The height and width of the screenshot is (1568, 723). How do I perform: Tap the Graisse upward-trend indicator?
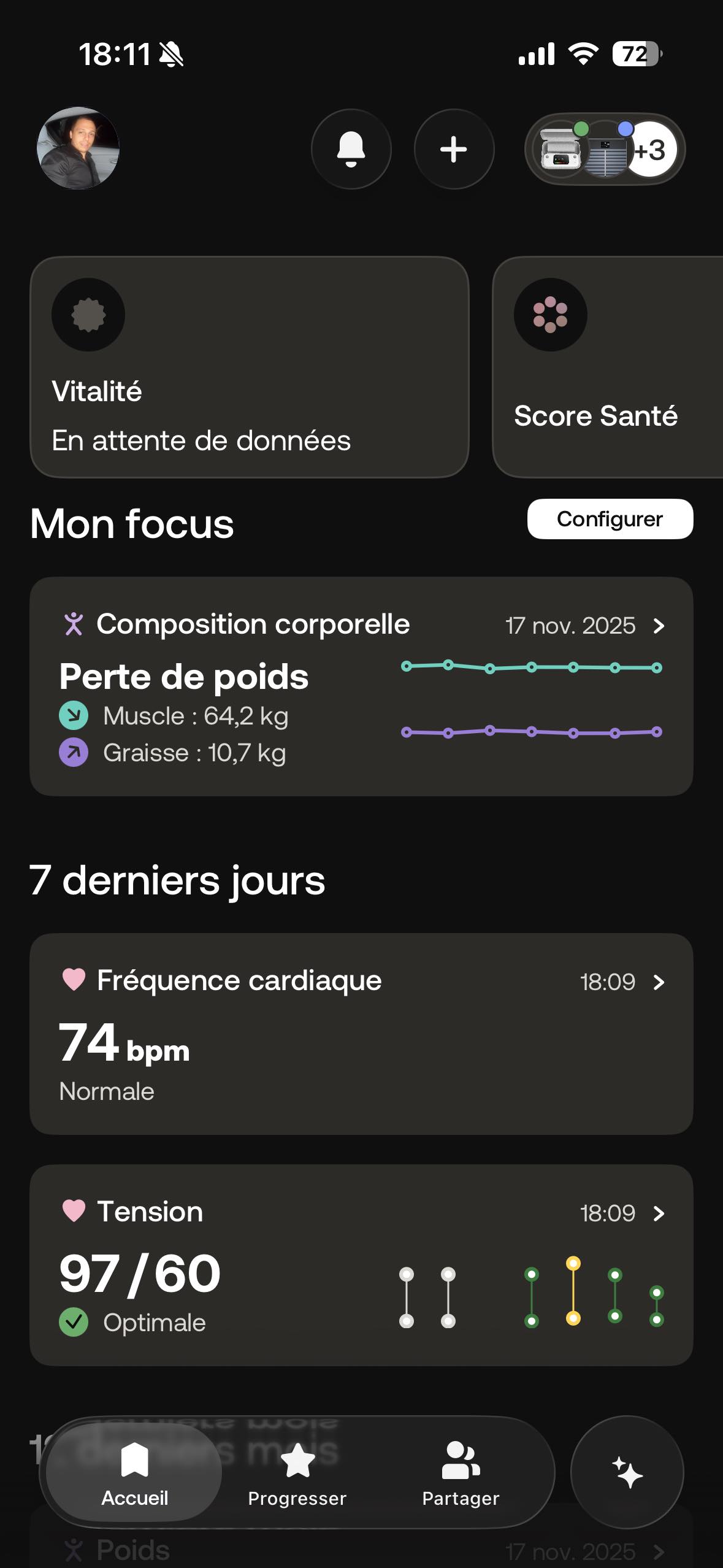(74, 752)
